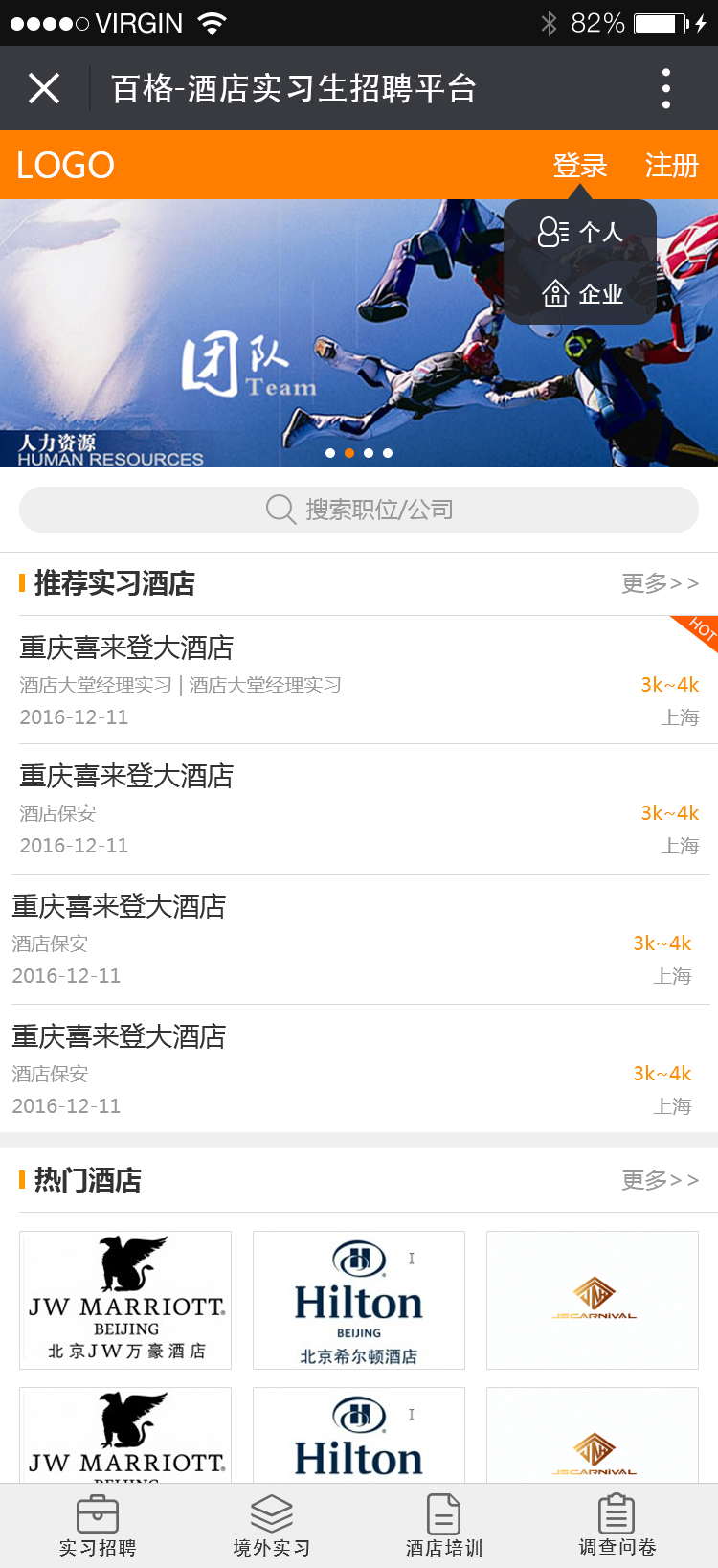Tap 登录 to log in

(580, 165)
